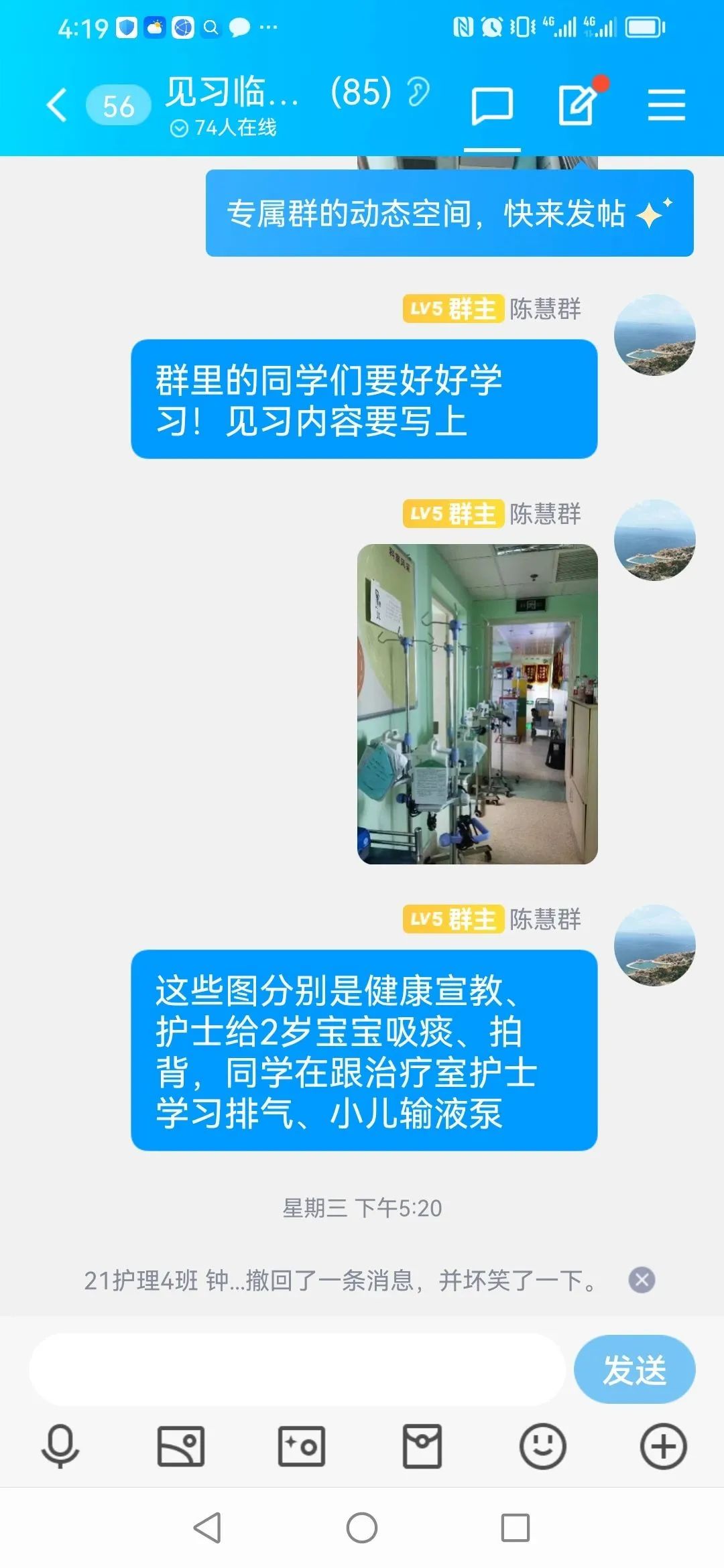The image size is (724, 1568).
Task: Go back to the message list
Action: [57, 106]
